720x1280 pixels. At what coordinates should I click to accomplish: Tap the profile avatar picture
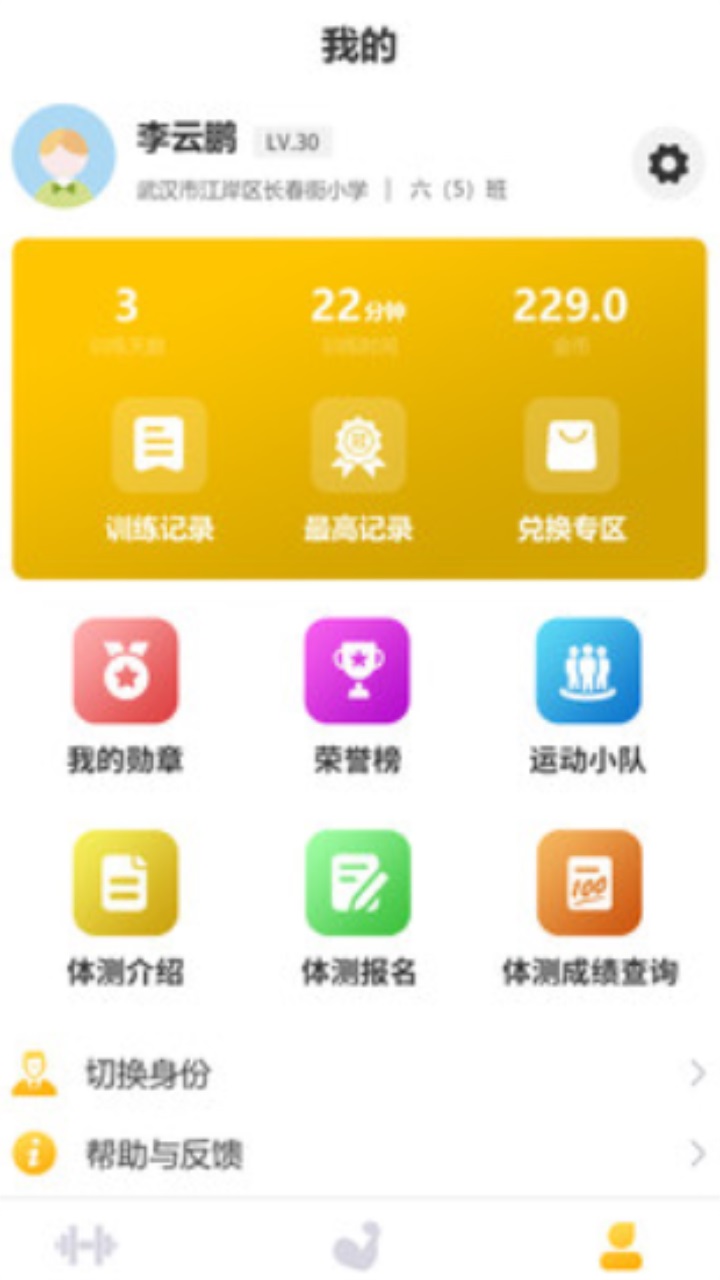tap(63, 156)
